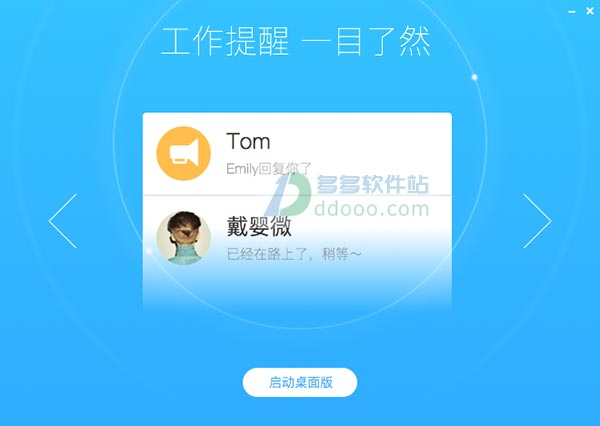The image size is (600, 426).
Task: Tap the 启动桌面版 button
Action: (300, 382)
